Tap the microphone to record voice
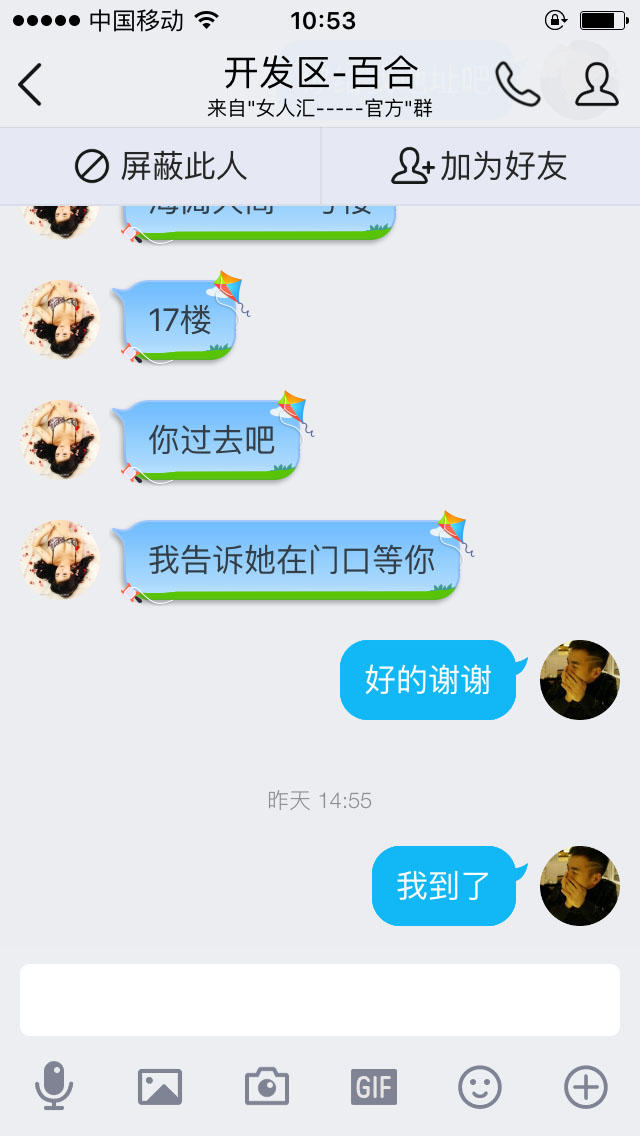Image resolution: width=640 pixels, height=1136 pixels. [54, 1085]
